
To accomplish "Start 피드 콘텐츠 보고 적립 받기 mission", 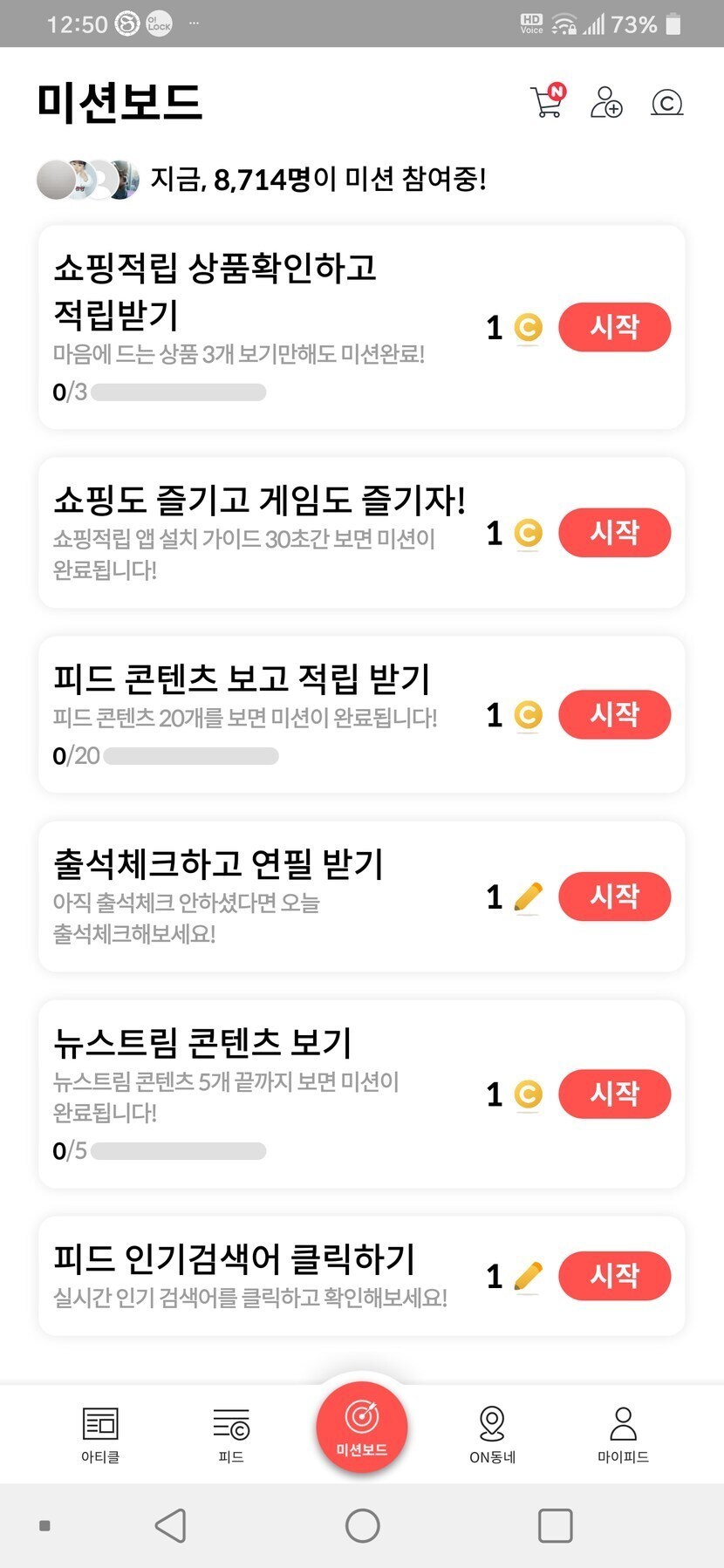I will coord(614,715).
